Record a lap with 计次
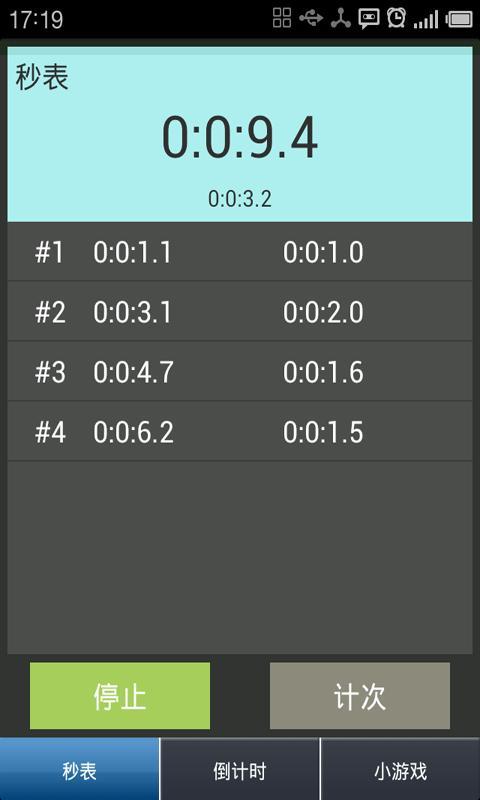This screenshot has height=800, width=480. pos(360,695)
